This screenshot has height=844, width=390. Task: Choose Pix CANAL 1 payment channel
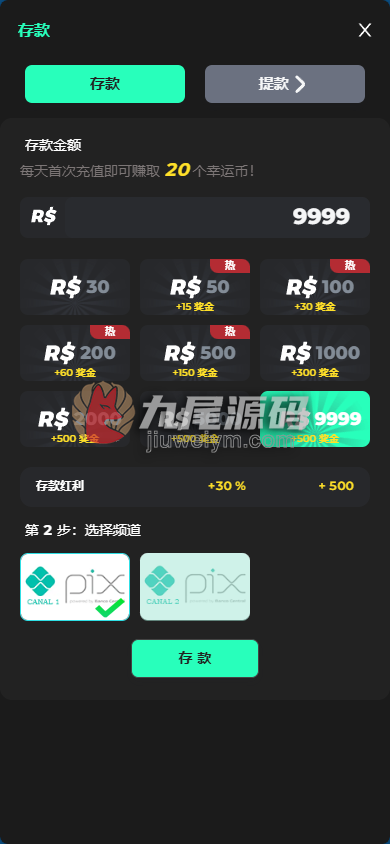[75, 587]
